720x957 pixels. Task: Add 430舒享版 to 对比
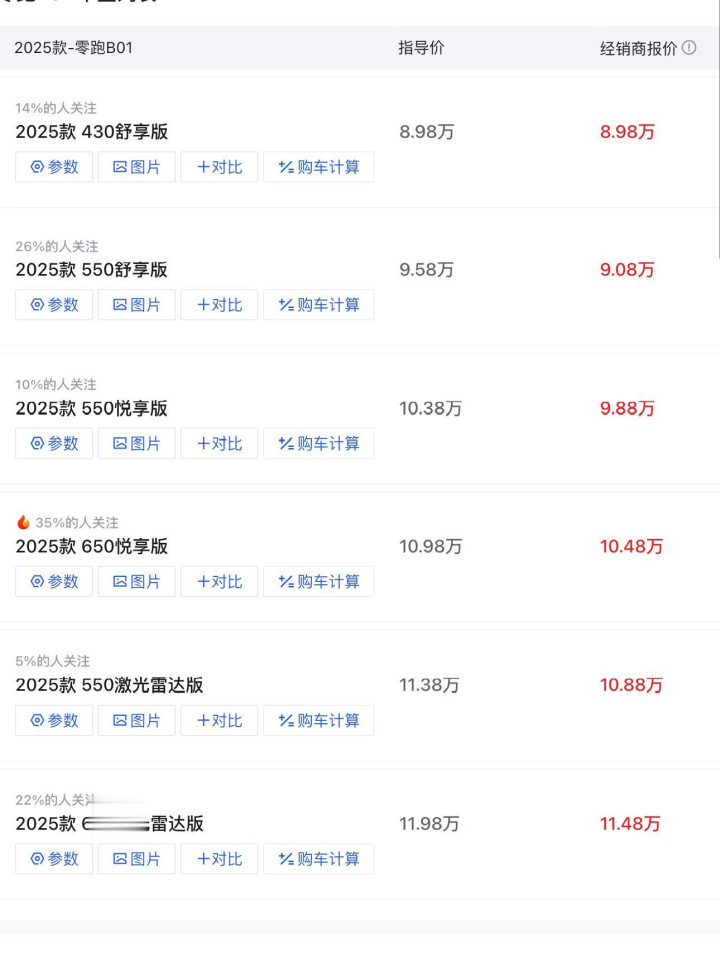click(x=219, y=167)
